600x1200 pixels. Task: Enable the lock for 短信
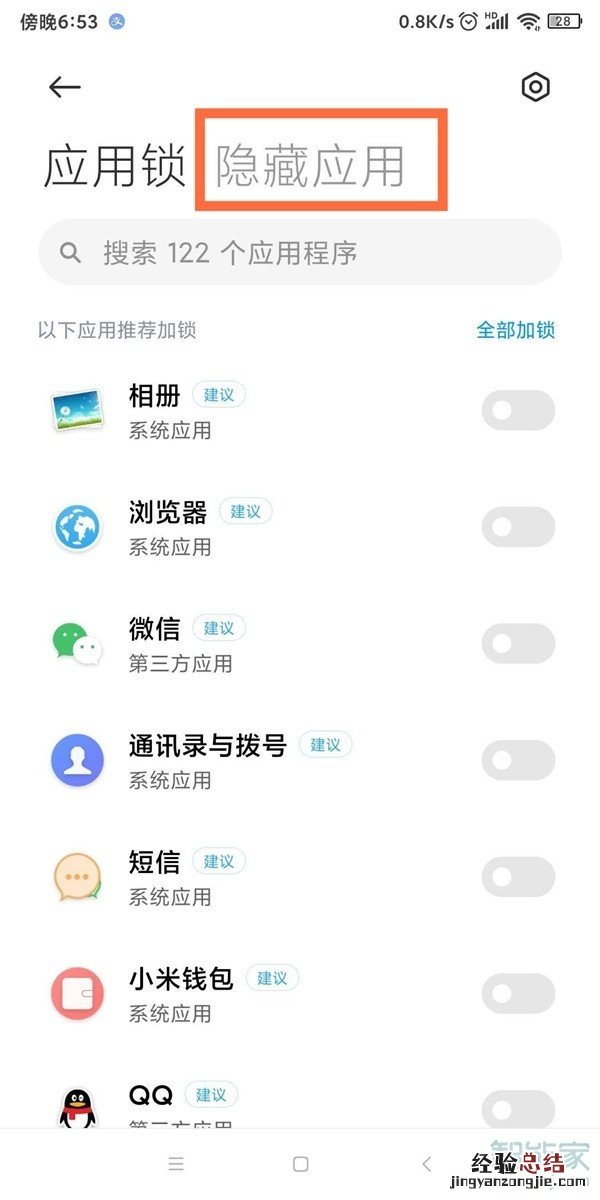518,877
